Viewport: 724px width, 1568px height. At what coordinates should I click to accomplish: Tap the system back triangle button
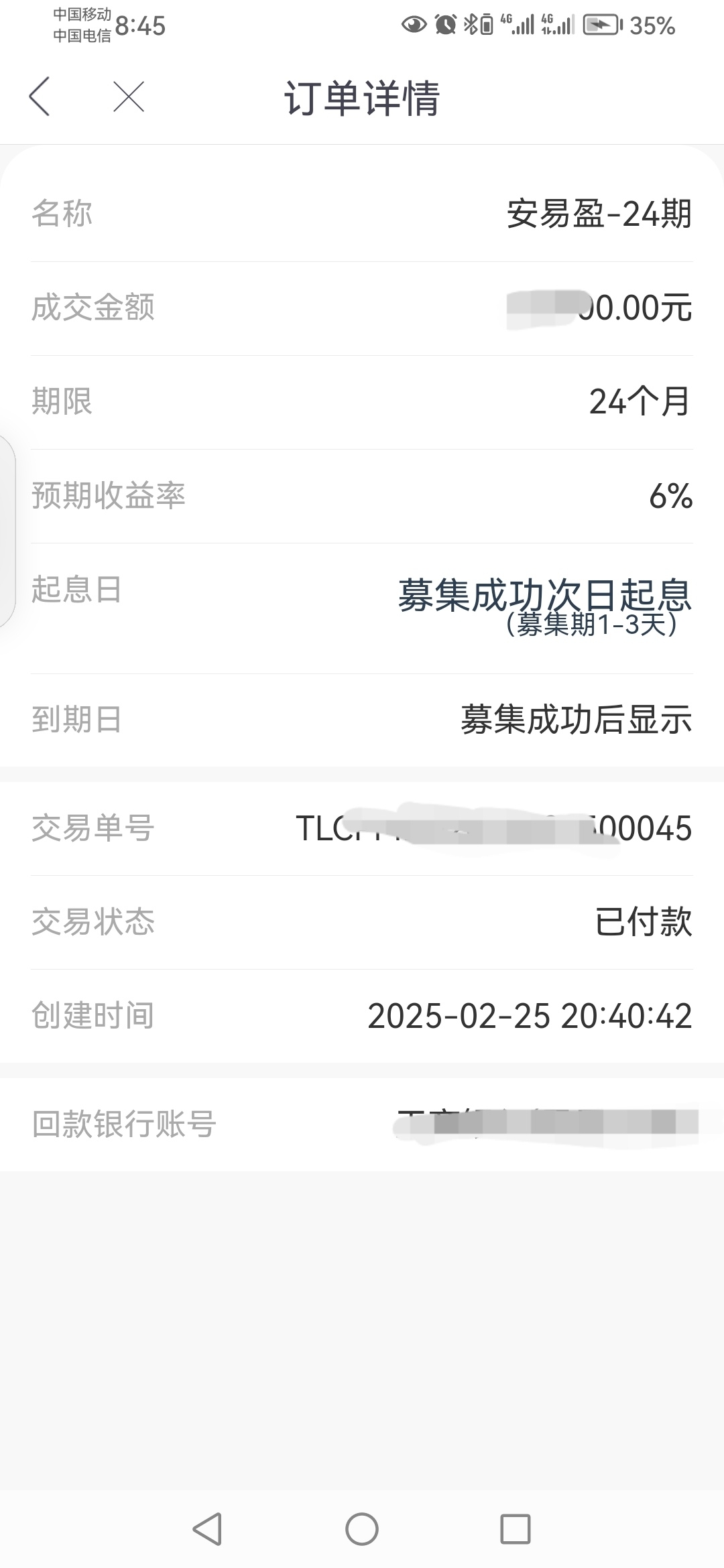click(207, 1529)
